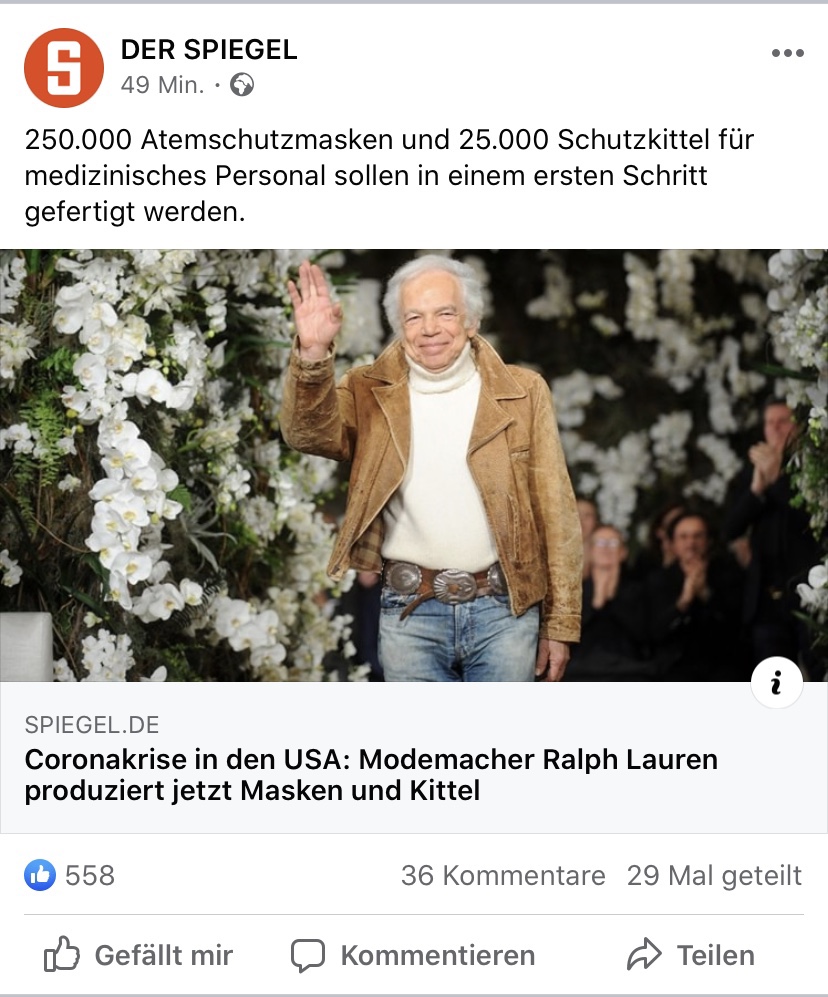Open the DER SPIEGEL page name link

pos(208,49)
